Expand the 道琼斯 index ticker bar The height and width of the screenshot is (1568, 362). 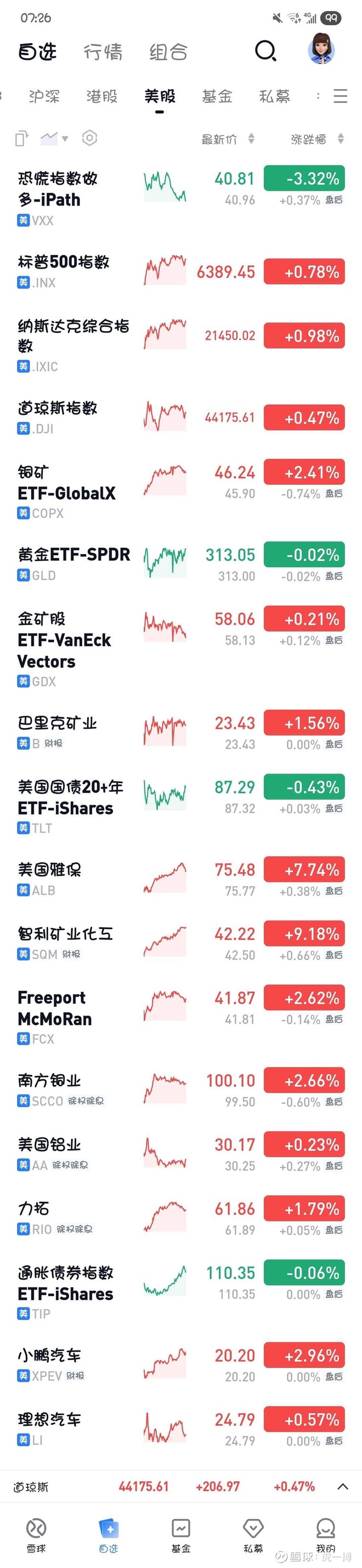click(343, 1487)
